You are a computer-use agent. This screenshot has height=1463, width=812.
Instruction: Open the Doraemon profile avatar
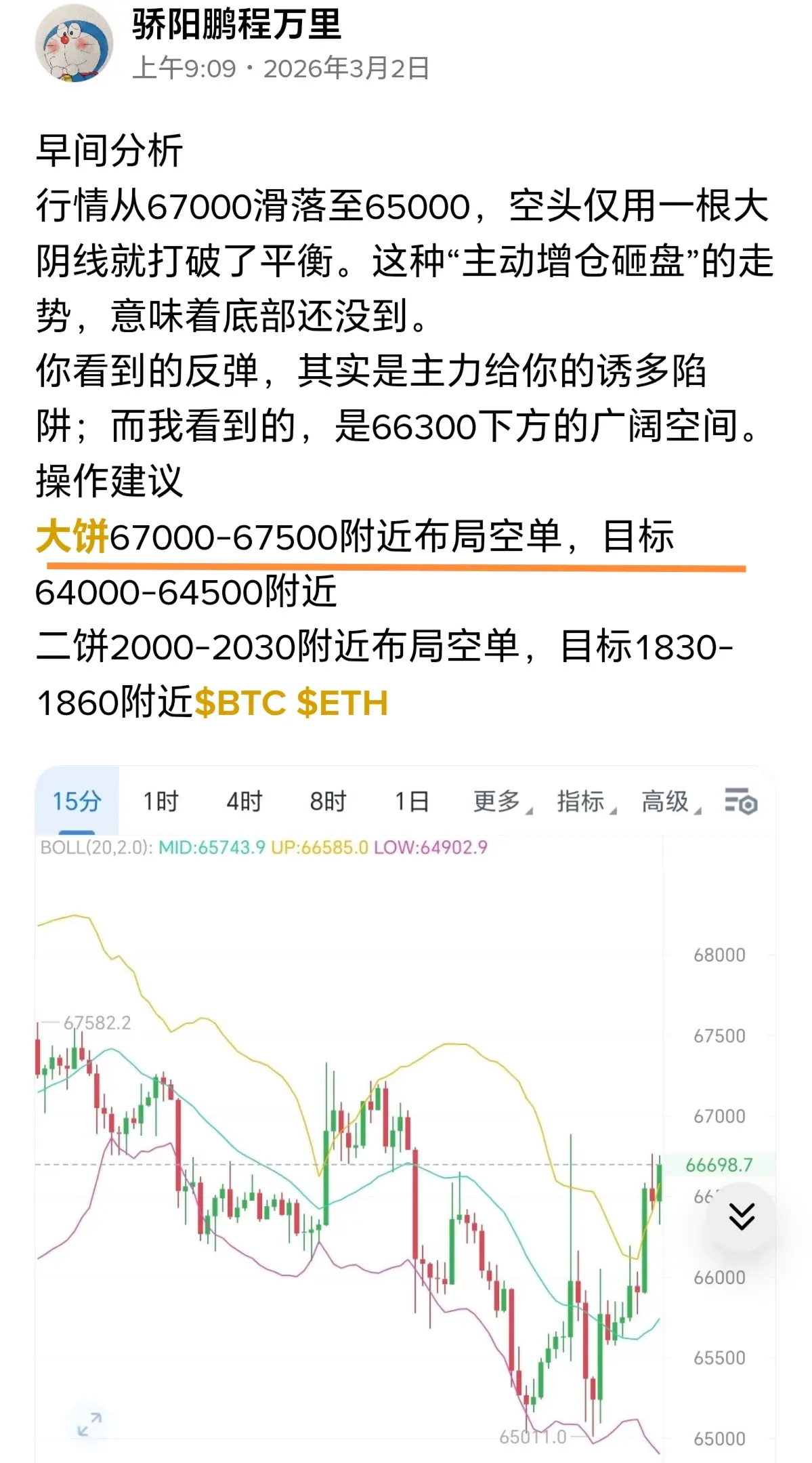[74, 43]
